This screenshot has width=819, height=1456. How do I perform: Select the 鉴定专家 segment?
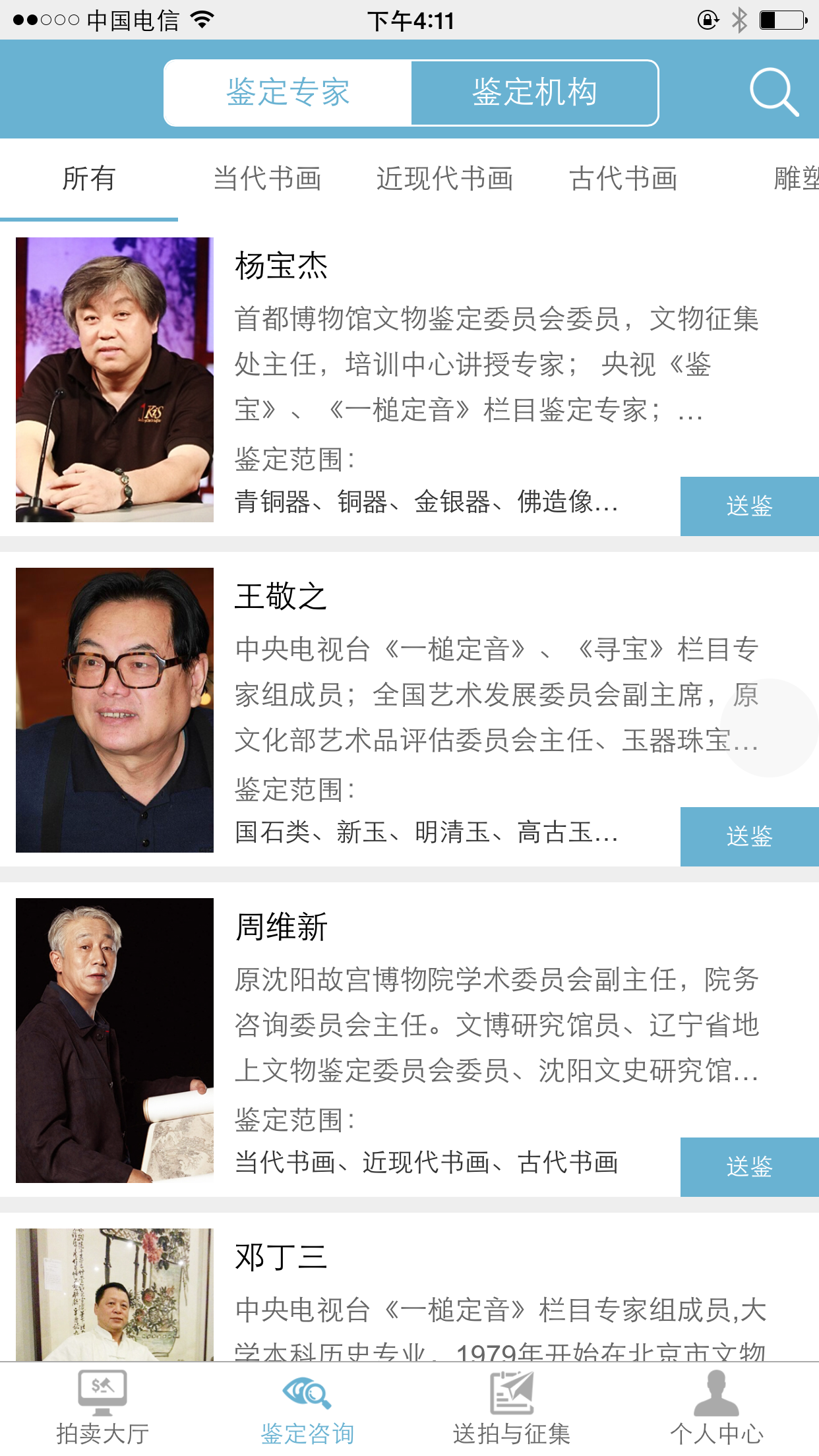coord(288,92)
